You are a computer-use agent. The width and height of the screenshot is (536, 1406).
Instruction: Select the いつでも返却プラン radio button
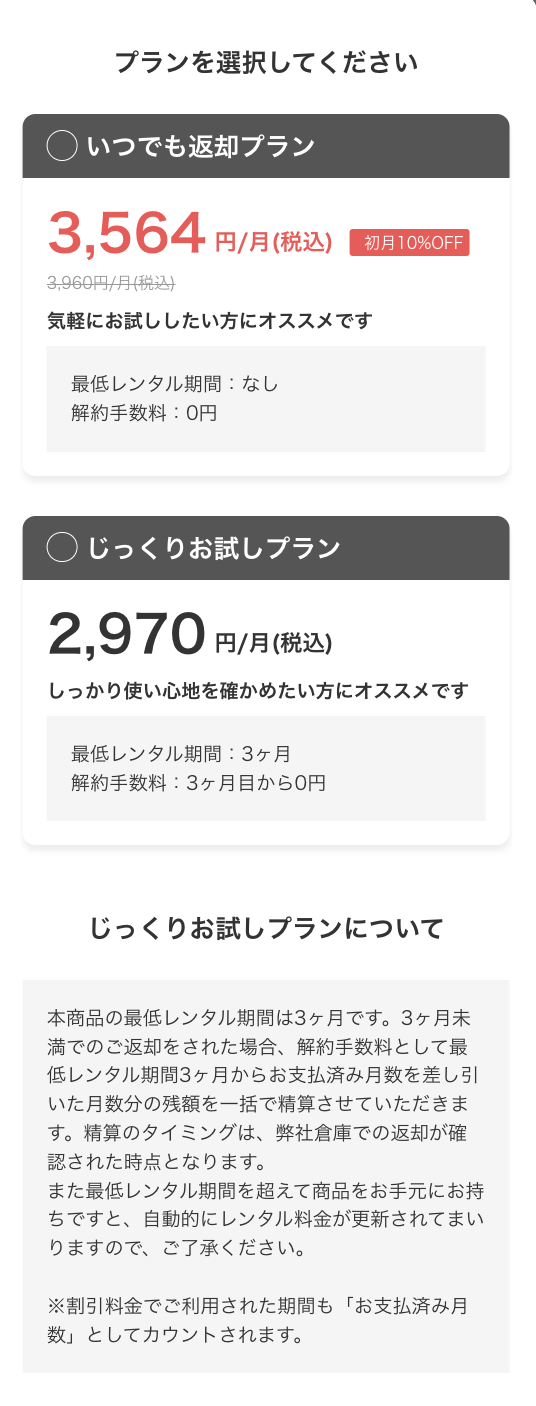[x=62, y=146]
